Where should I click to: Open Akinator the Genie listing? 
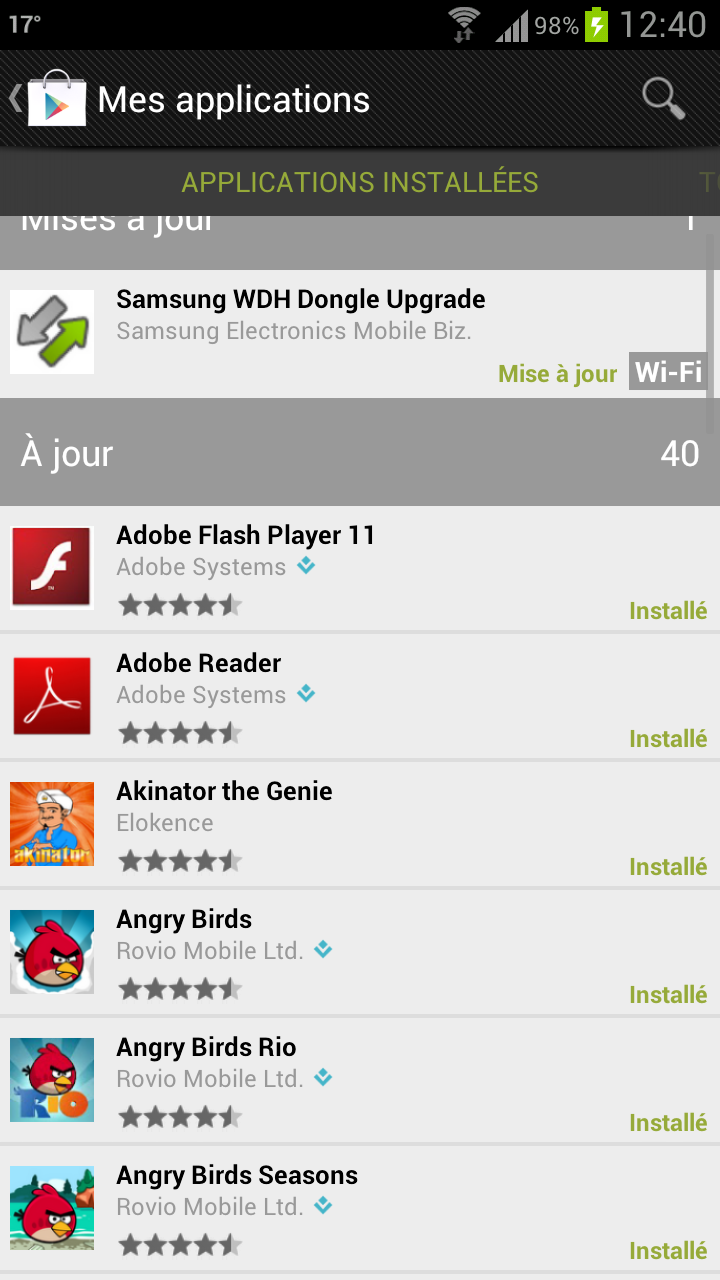360,824
